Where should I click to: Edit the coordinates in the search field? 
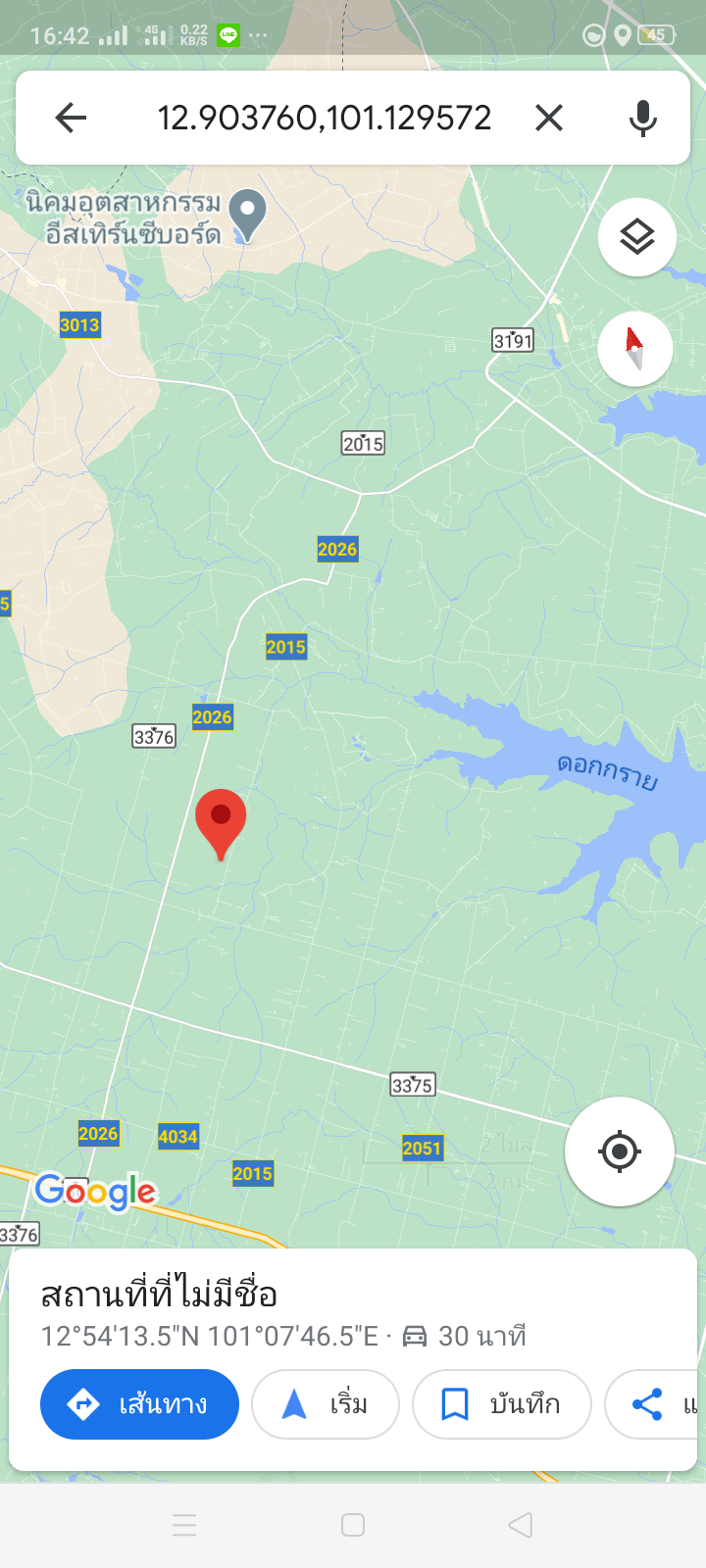coord(324,119)
